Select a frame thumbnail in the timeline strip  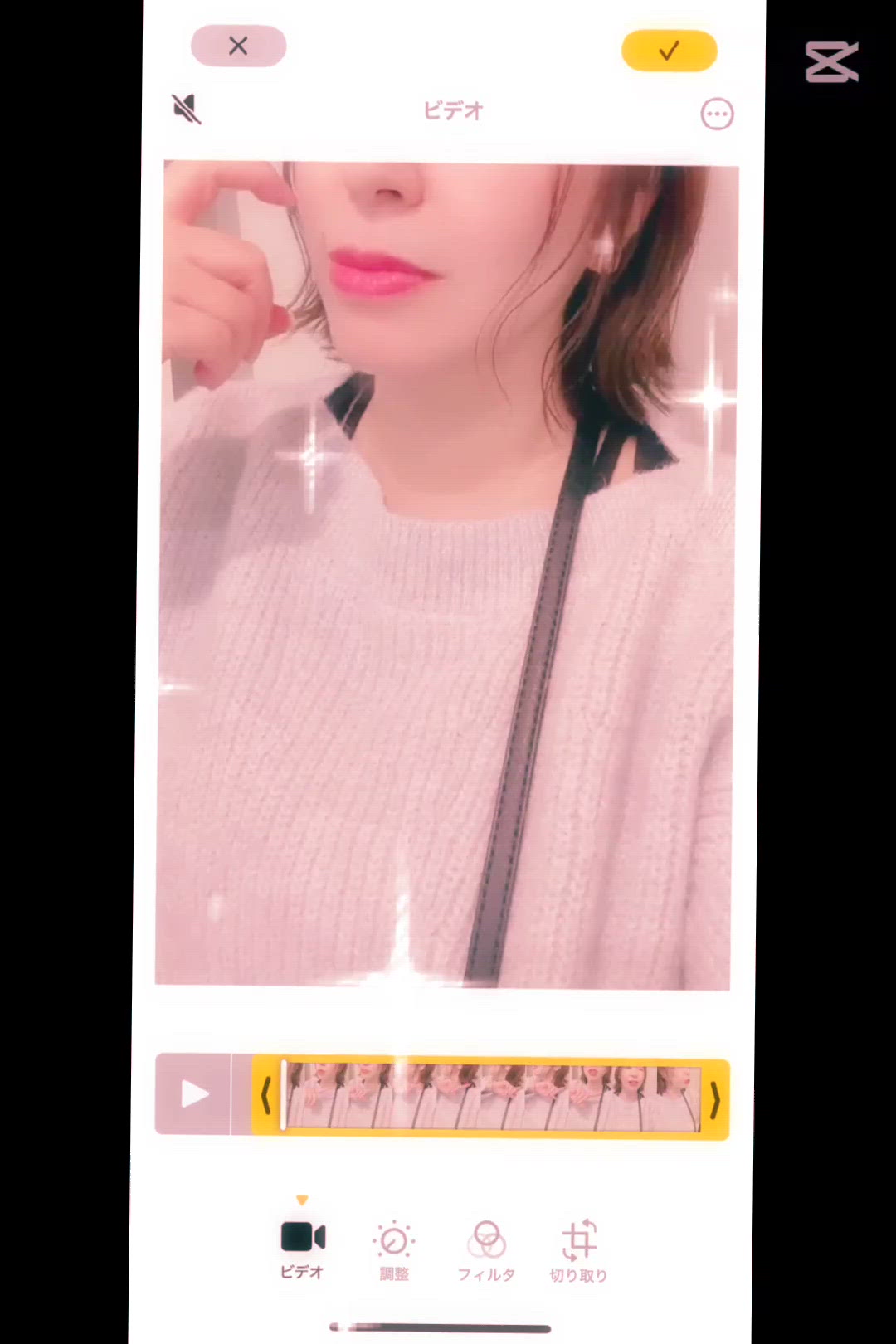[415, 1097]
